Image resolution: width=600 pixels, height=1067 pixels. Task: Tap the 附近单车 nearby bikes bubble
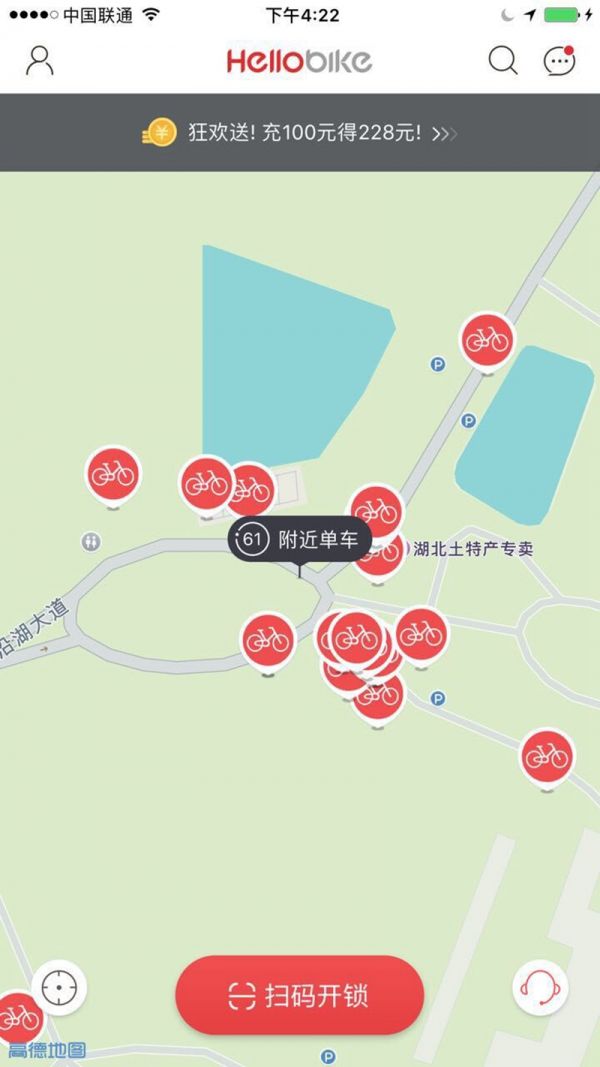click(x=300, y=541)
